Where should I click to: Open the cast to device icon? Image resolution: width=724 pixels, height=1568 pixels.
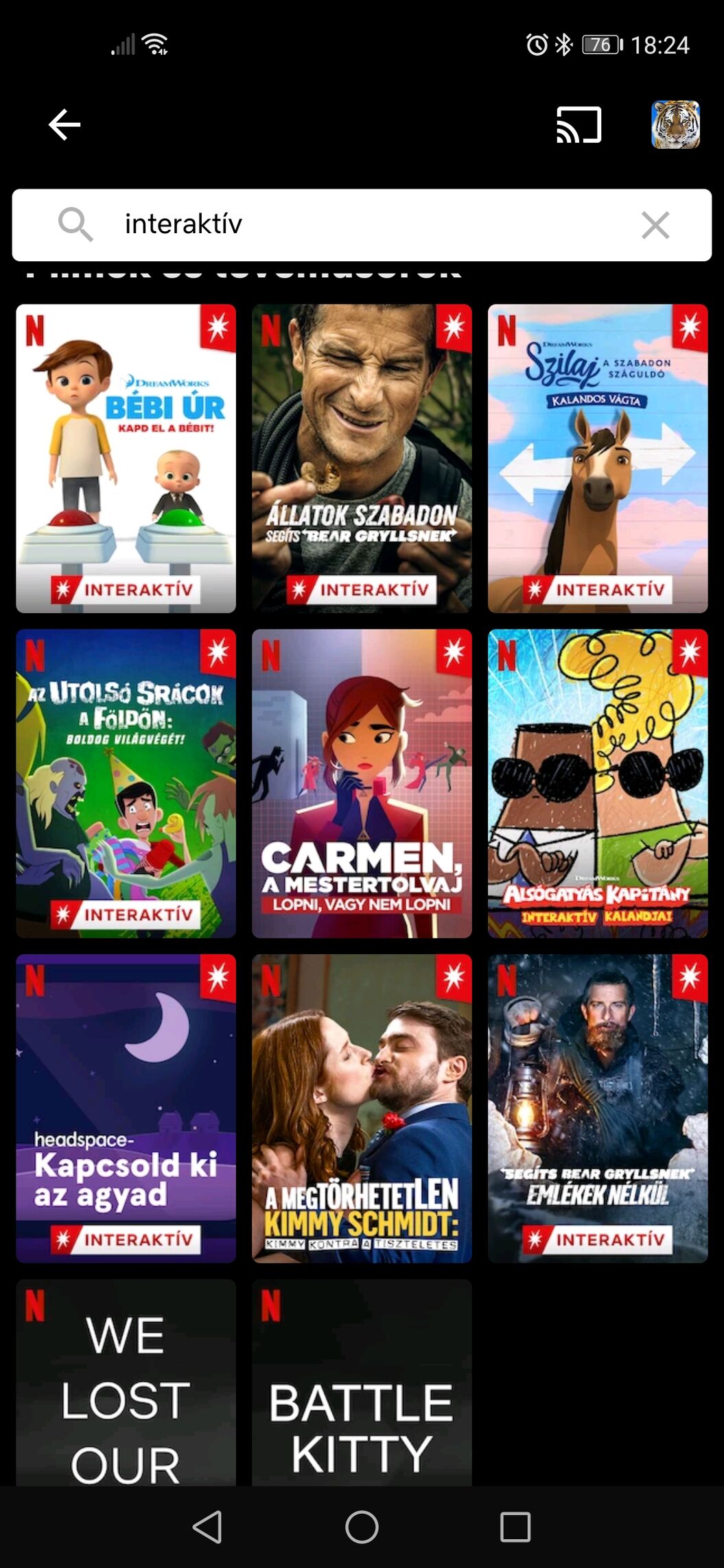(579, 125)
